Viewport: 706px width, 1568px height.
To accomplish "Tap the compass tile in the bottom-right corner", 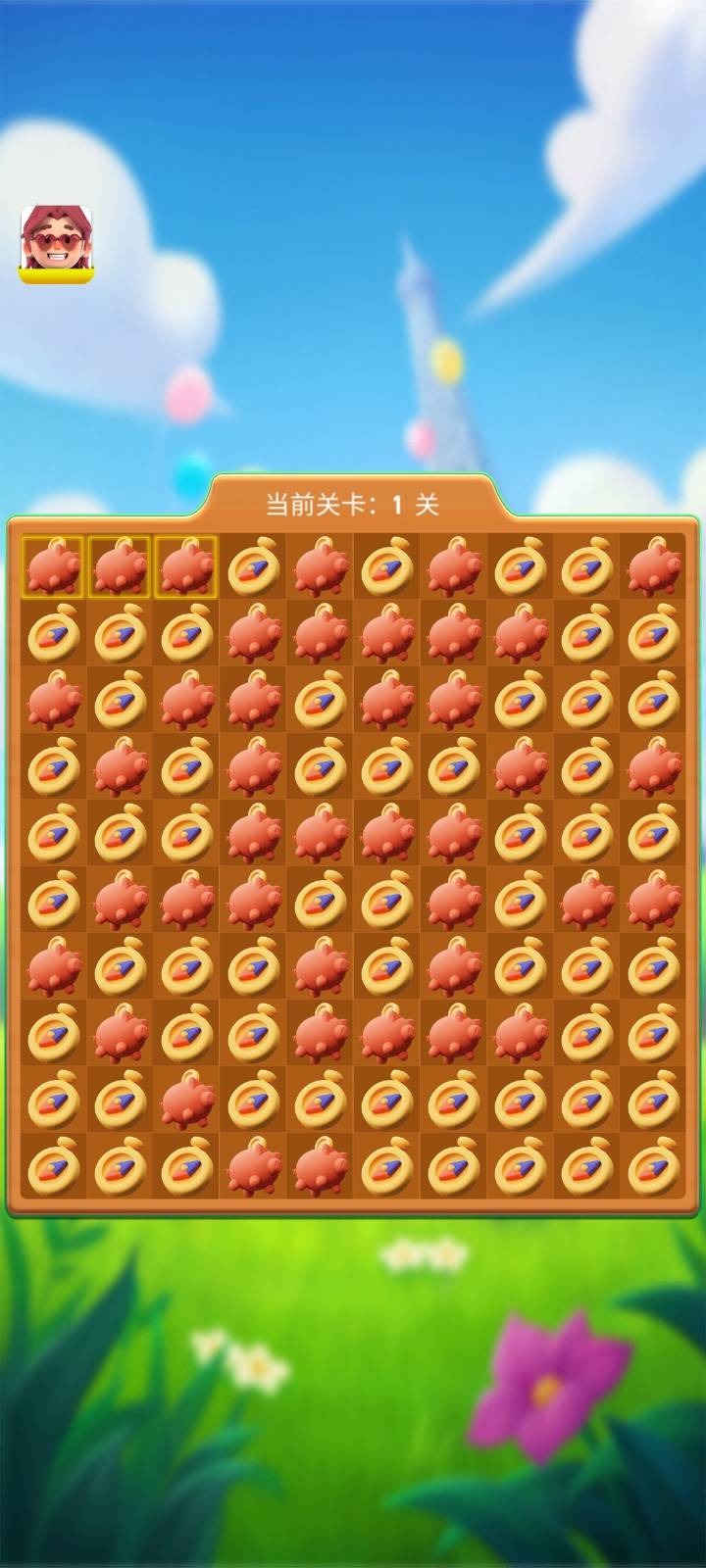I will click(x=653, y=1166).
